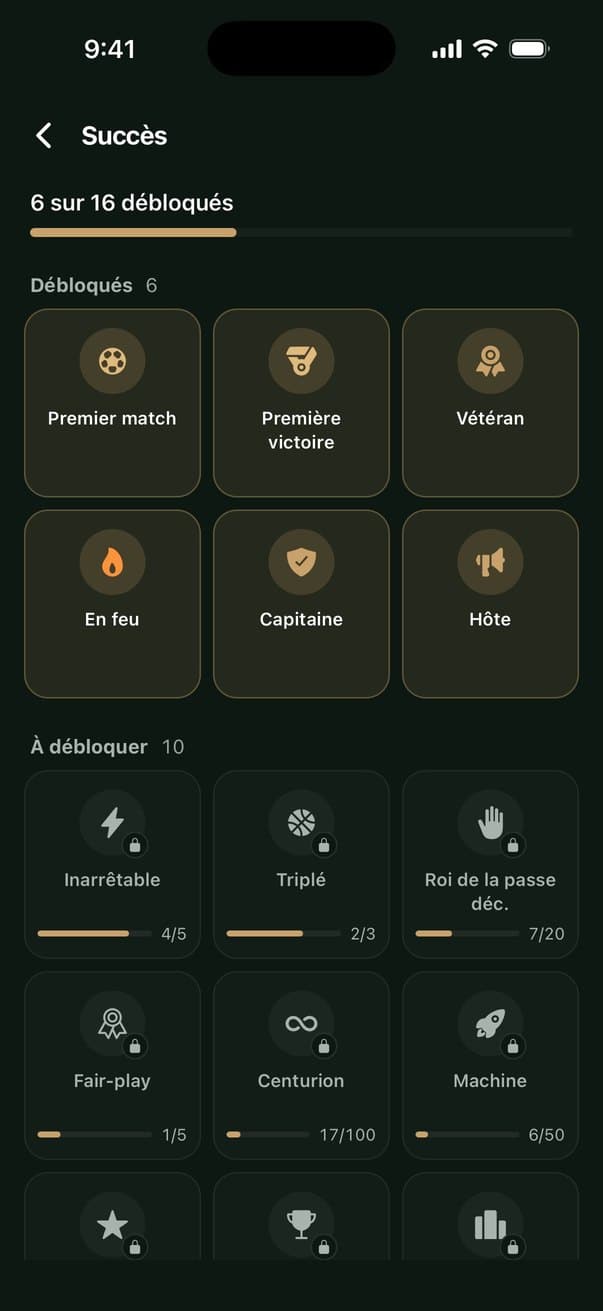Open the Première victoire achievement card
The width and height of the screenshot is (603, 1311).
[301, 403]
